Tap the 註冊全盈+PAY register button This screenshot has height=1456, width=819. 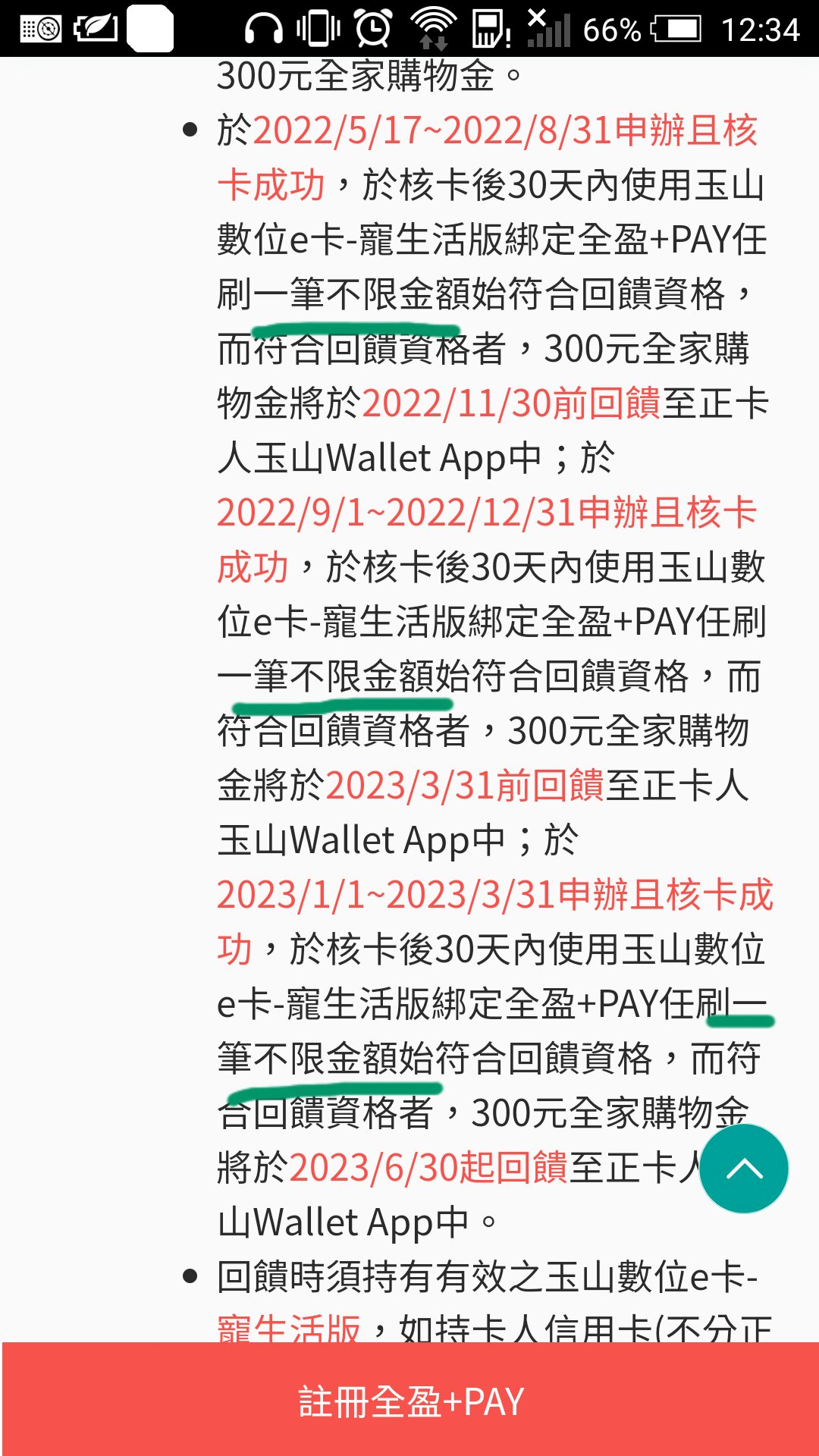coord(409,1401)
